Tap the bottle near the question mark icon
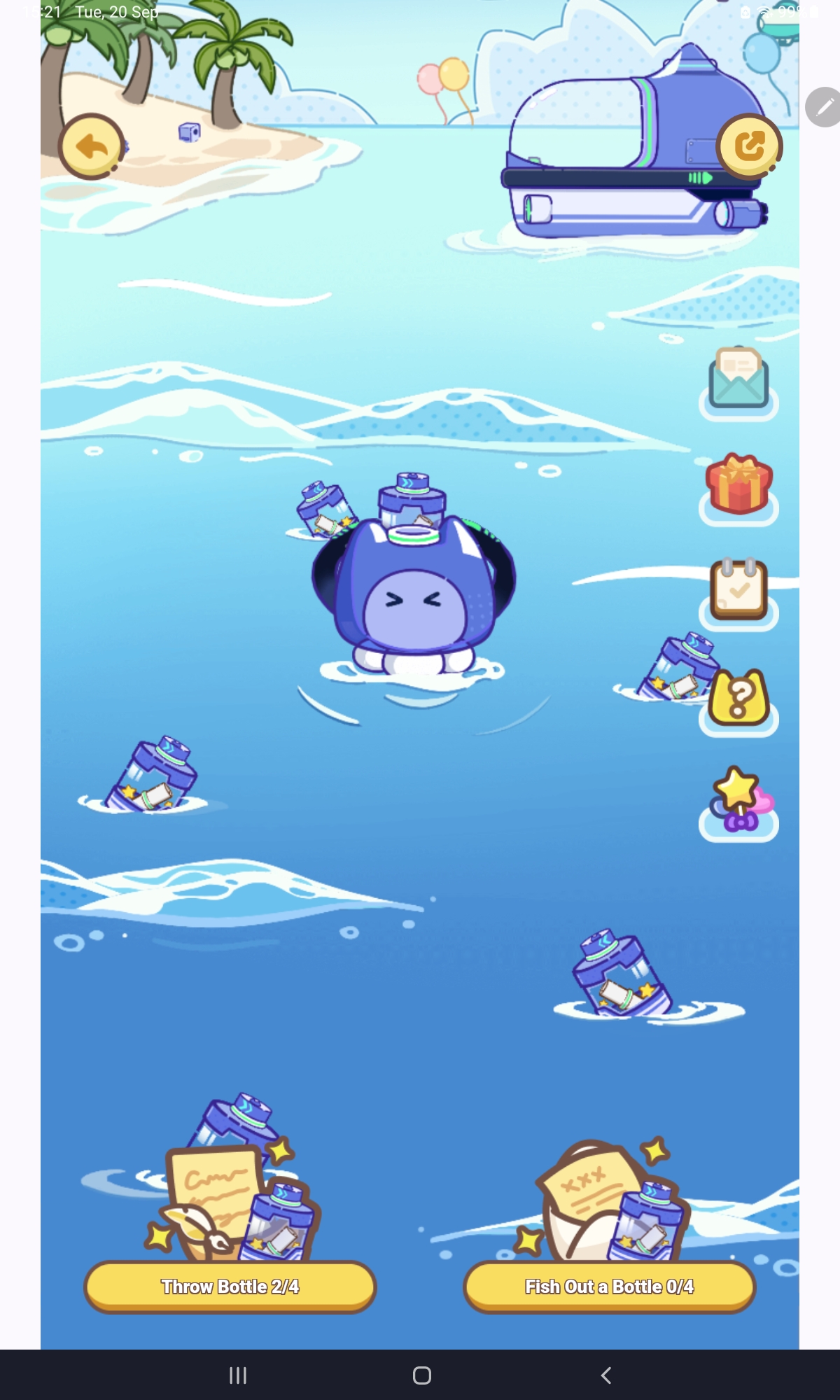The height and width of the screenshot is (1400, 840). click(x=675, y=665)
